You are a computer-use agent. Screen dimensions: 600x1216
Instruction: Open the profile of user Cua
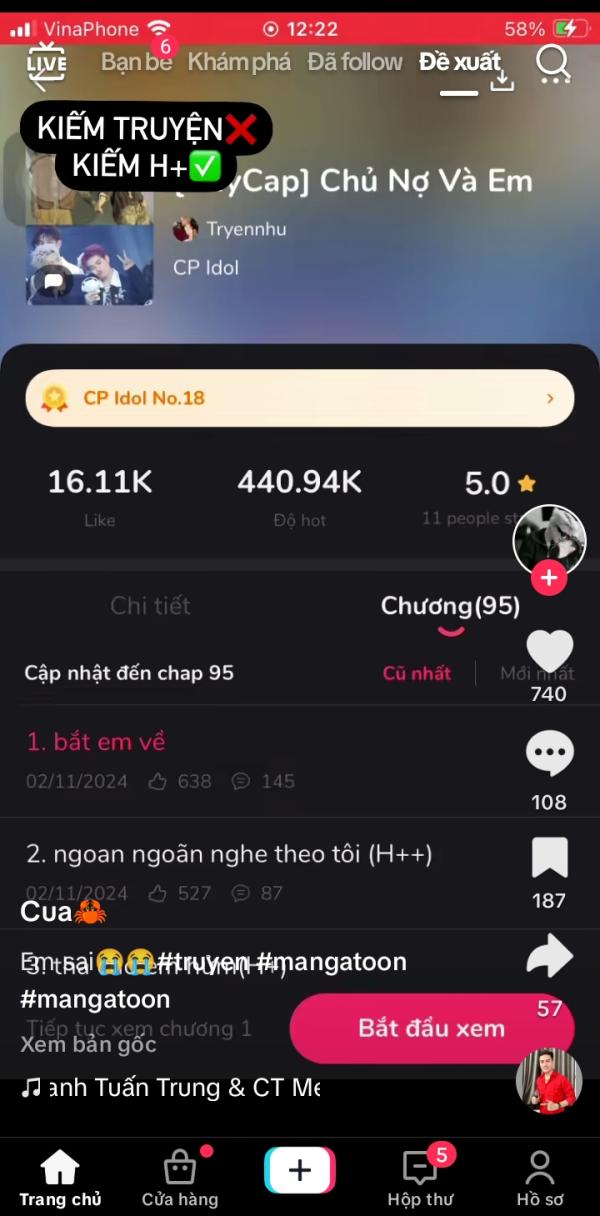46,912
